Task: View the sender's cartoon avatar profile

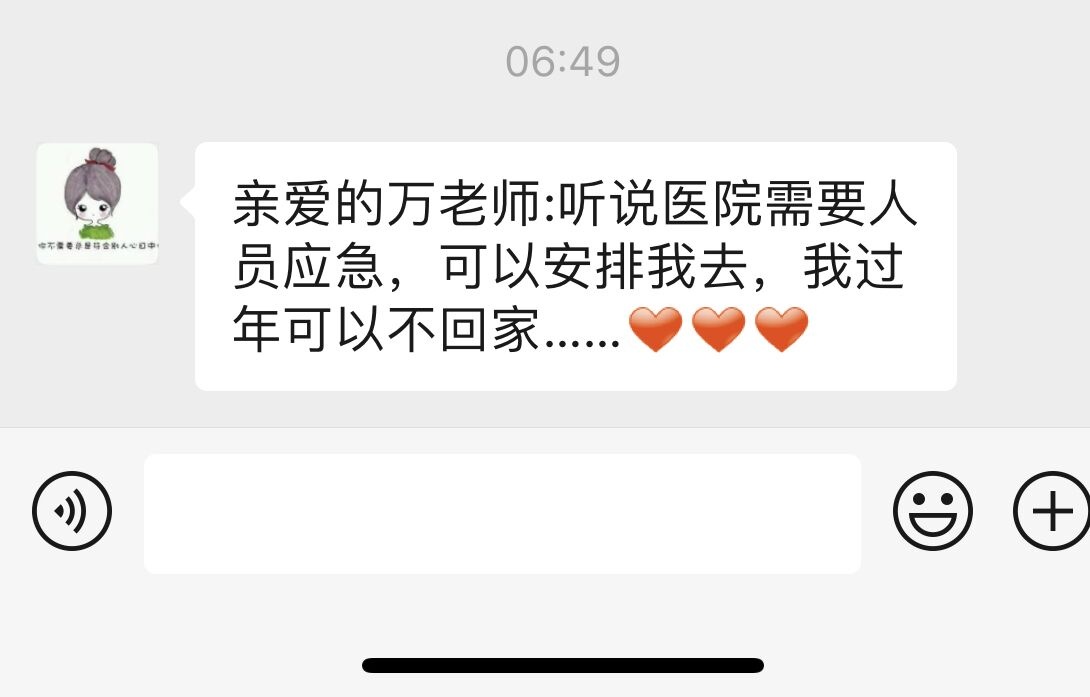Action: tap(97, 204)
